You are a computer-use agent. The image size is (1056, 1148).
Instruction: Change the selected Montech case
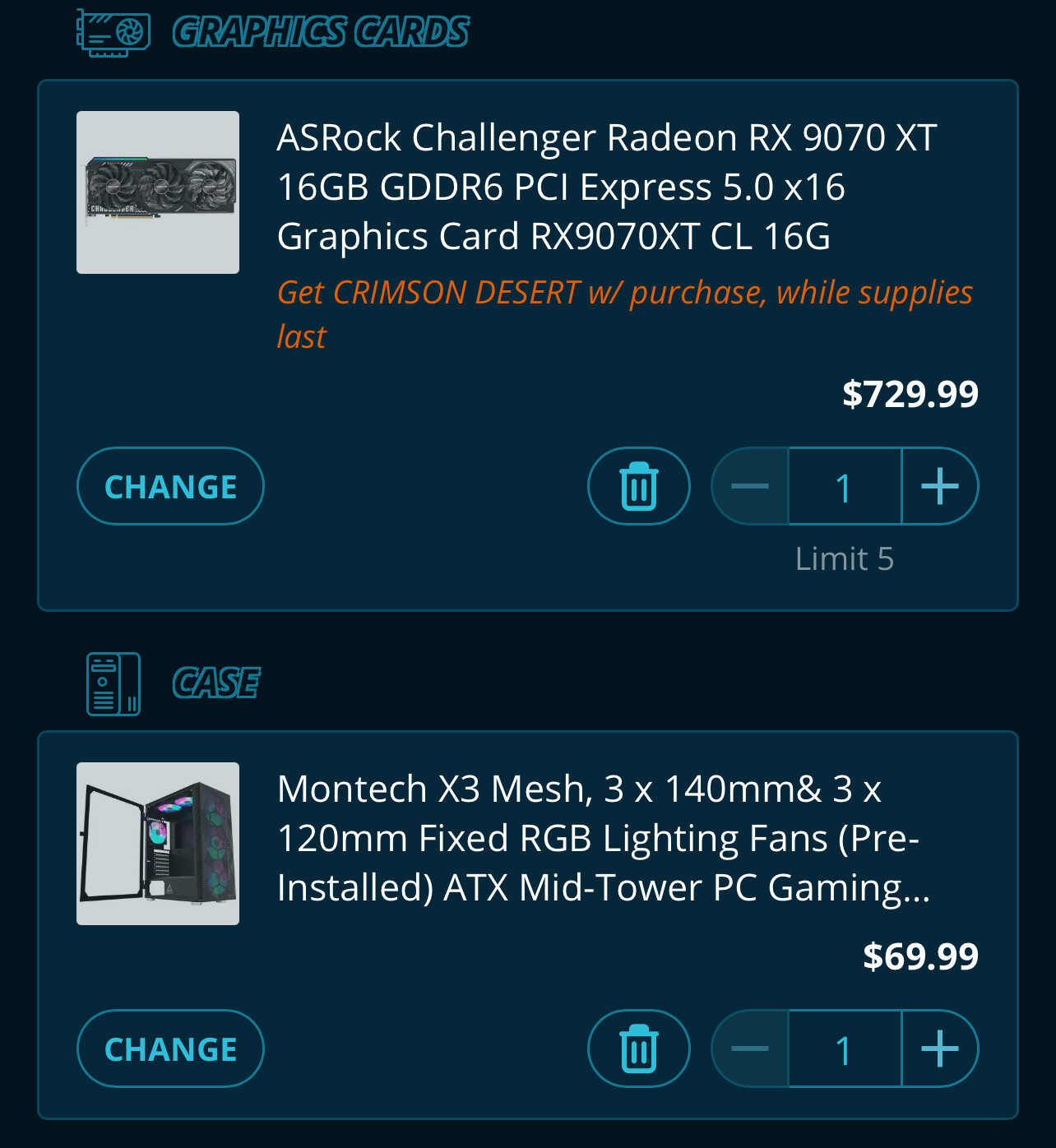pos(170,1048)
